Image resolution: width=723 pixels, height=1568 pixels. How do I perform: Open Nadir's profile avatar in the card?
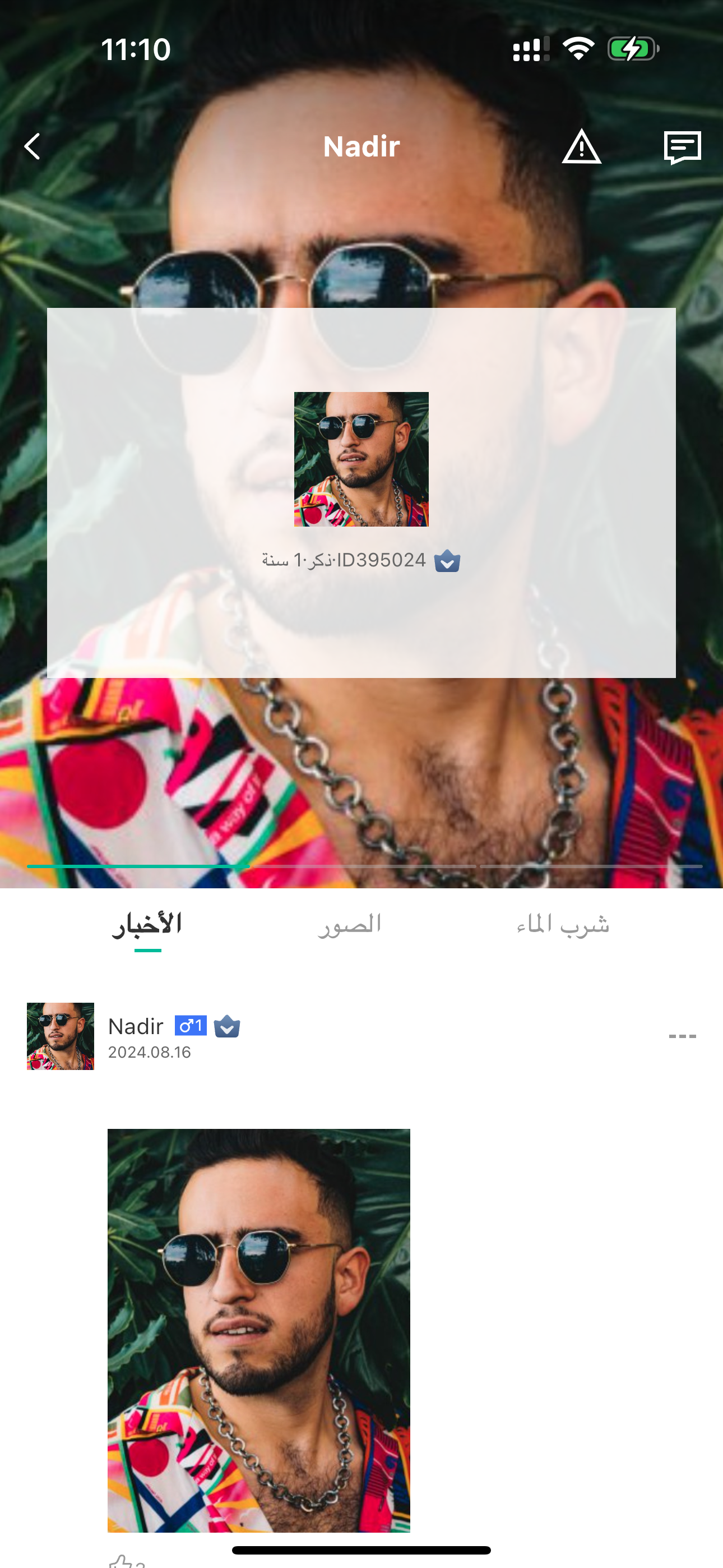pyautogui.click(x=361, y=459)
